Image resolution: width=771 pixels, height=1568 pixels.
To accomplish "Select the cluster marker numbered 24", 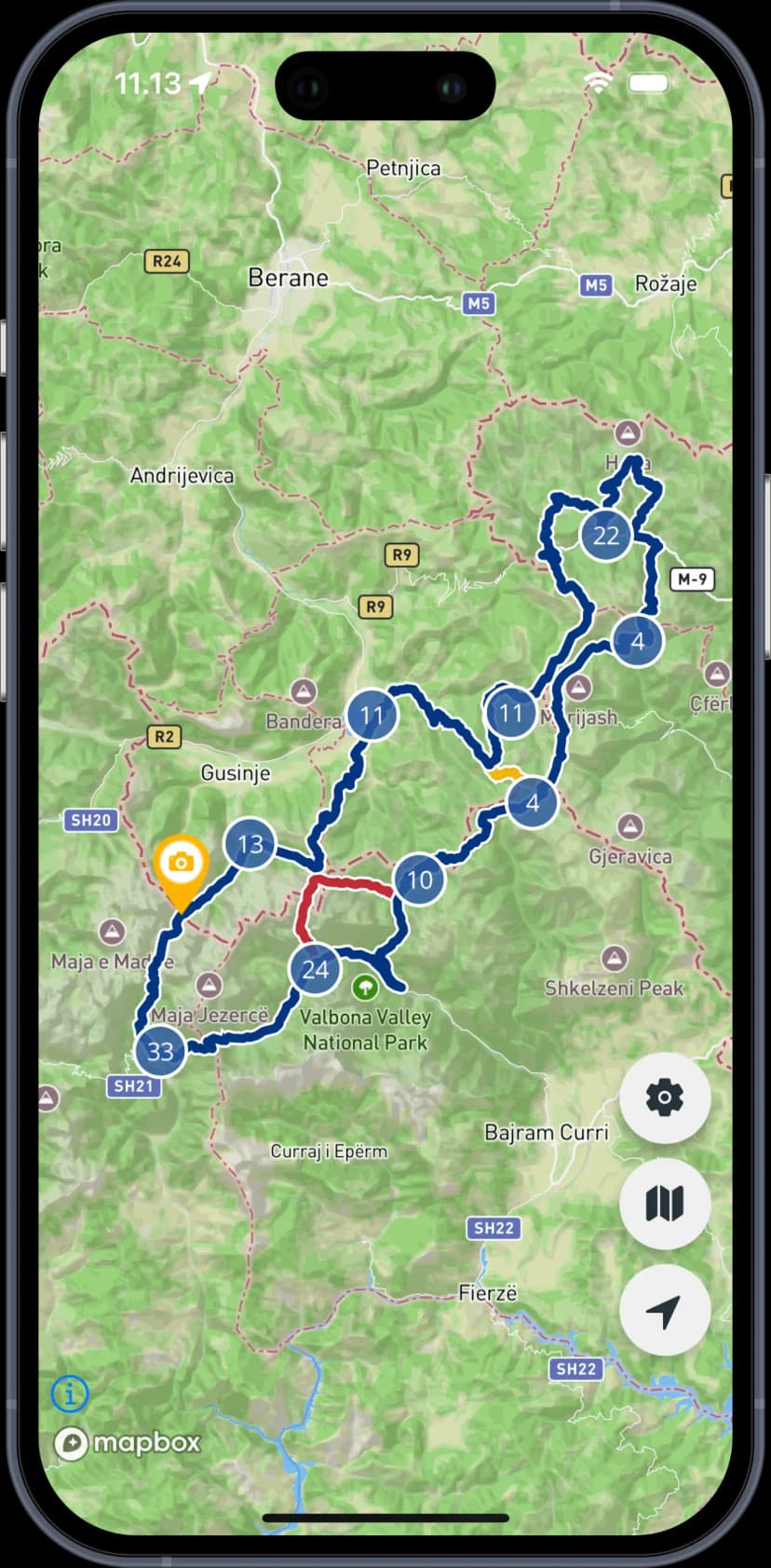I will [315, 970].
